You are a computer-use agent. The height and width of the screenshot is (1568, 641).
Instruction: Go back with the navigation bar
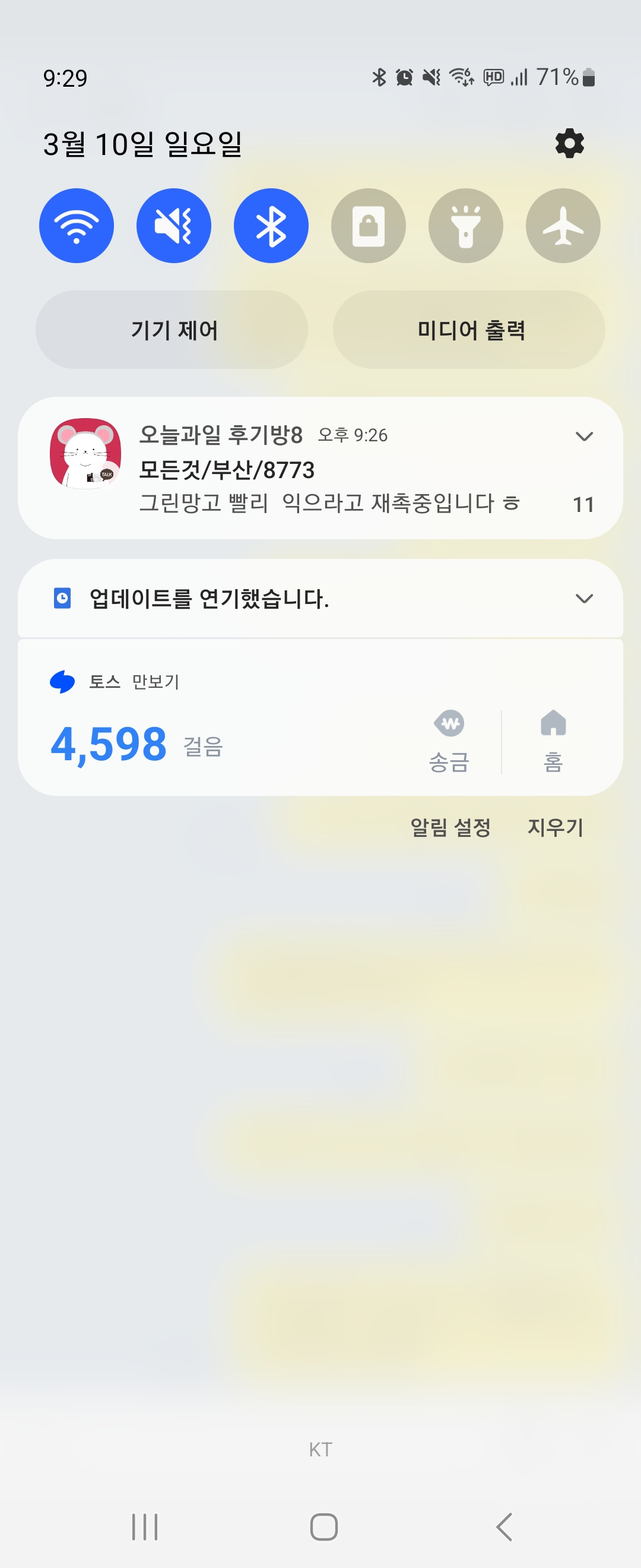click(x=504, y=1526)
